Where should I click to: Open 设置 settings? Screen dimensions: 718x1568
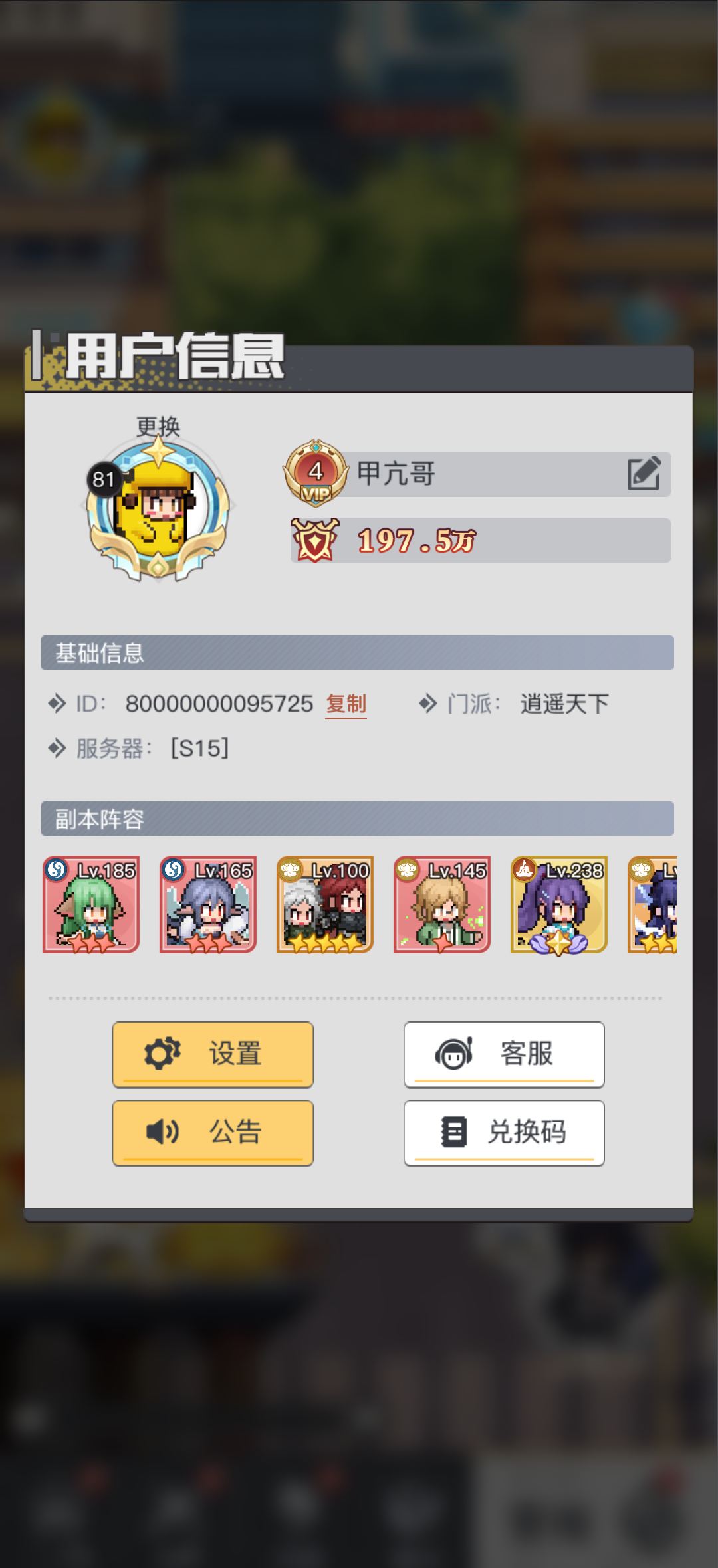click(213, 1054)
